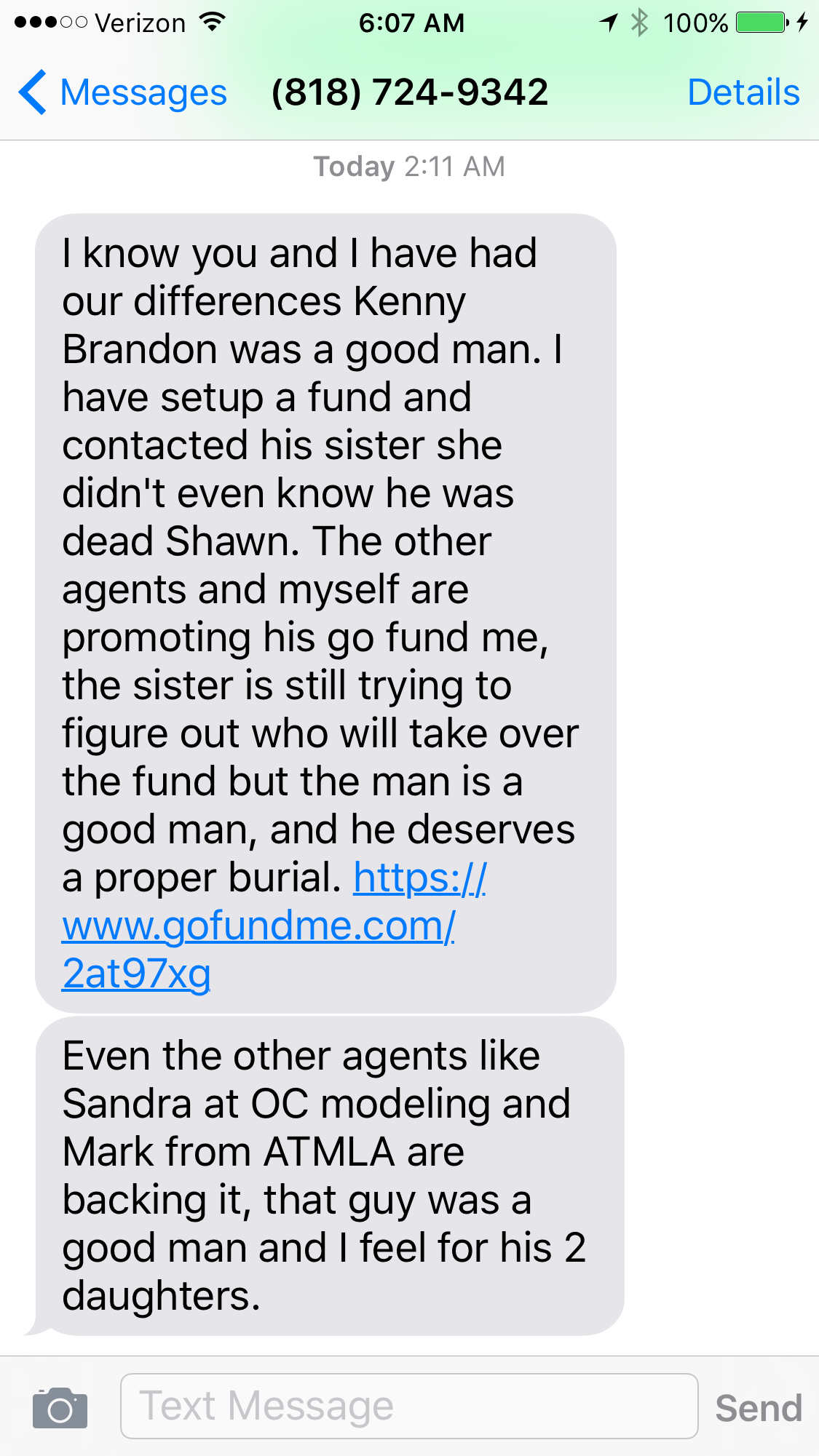819x1456 pixels.
Task: Tap the Send button
Action: pyautogui.click(x=759, y=1408)
